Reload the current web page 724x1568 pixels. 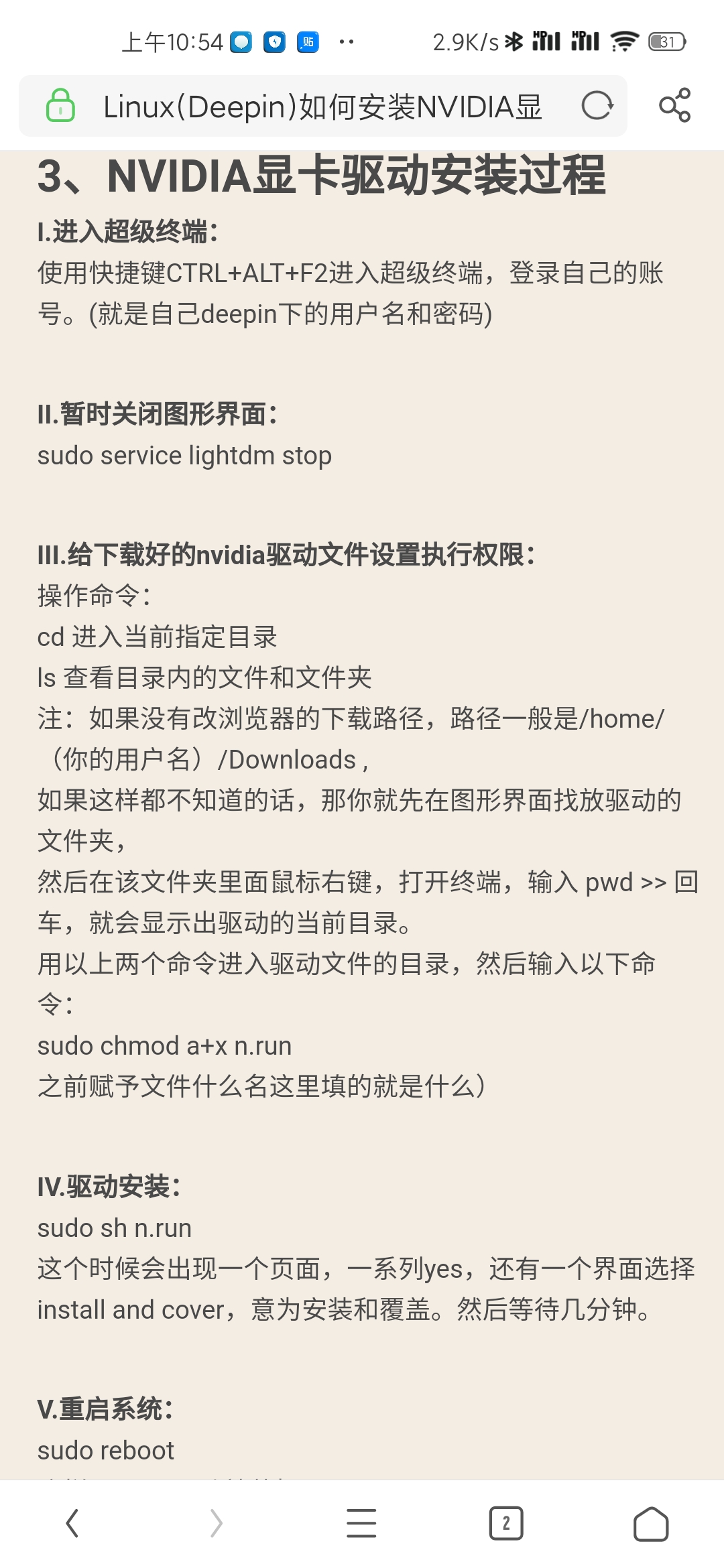point(597,106)
